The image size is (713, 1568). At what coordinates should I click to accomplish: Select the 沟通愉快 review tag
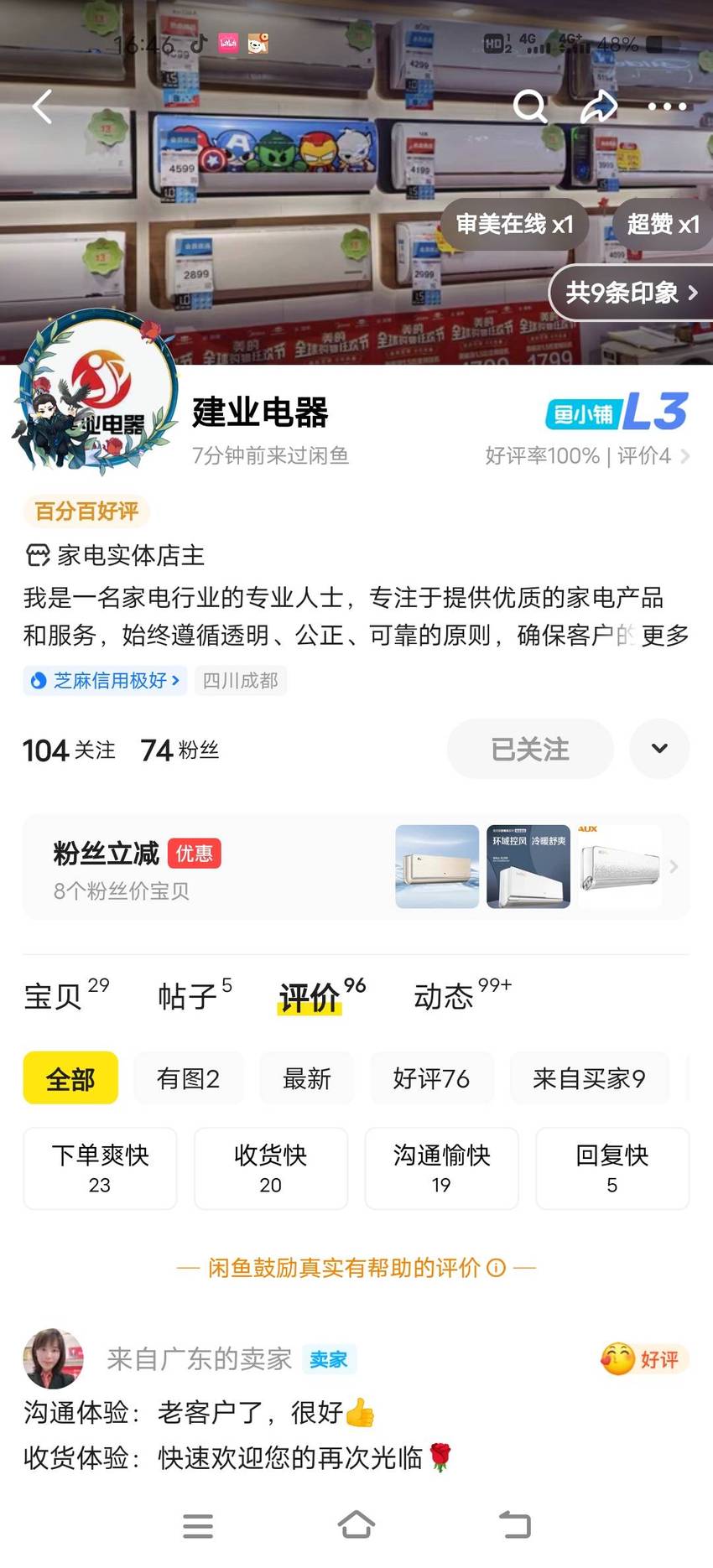click(441, 1168)
